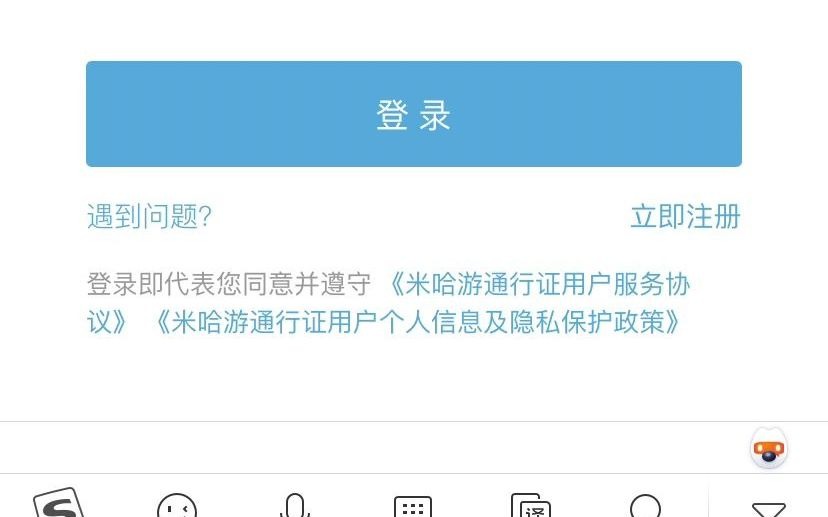Go to 立即注册 to register
828x517 pixels.
point(685,216)
